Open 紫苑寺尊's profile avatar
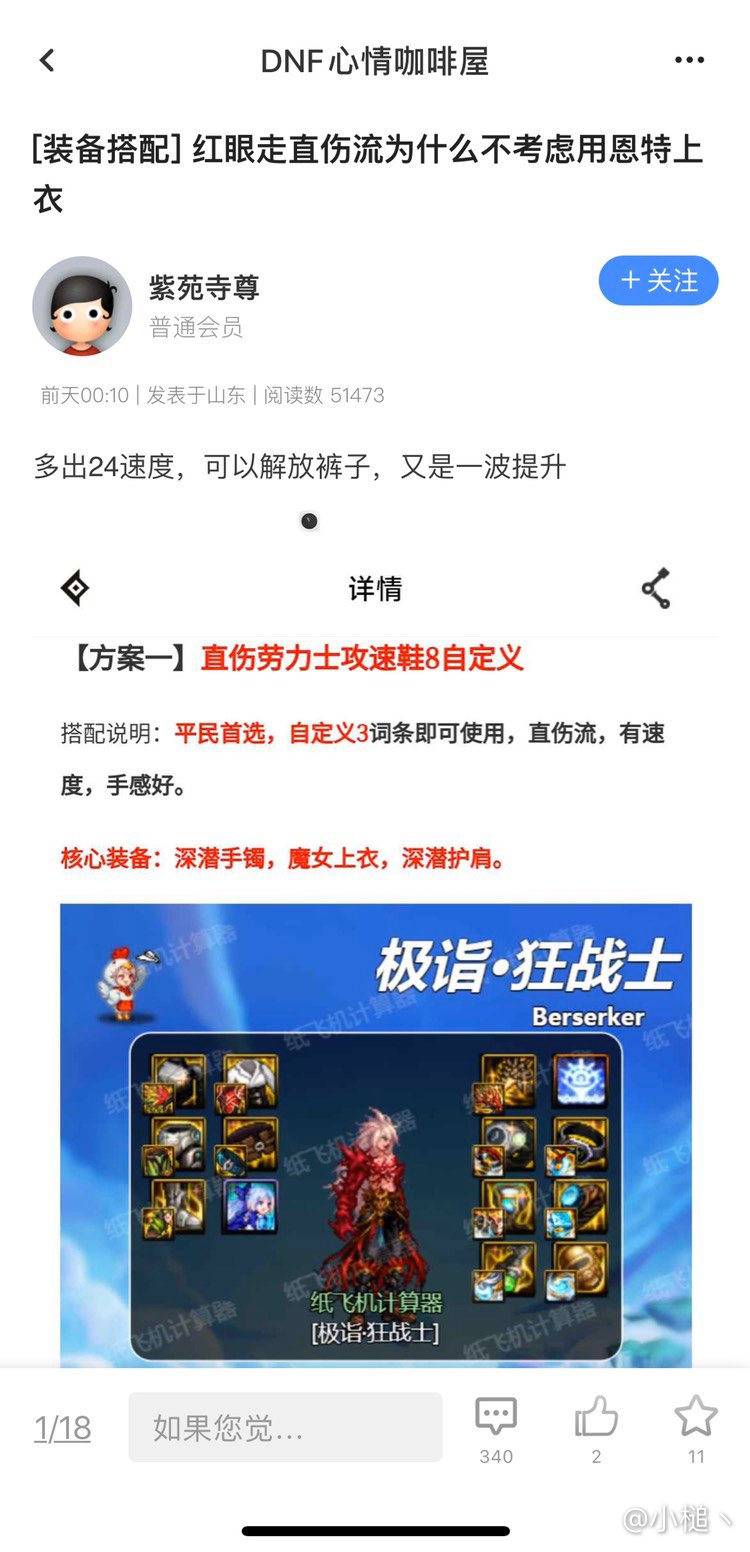 pyautogui.click(x=82, y=305)
